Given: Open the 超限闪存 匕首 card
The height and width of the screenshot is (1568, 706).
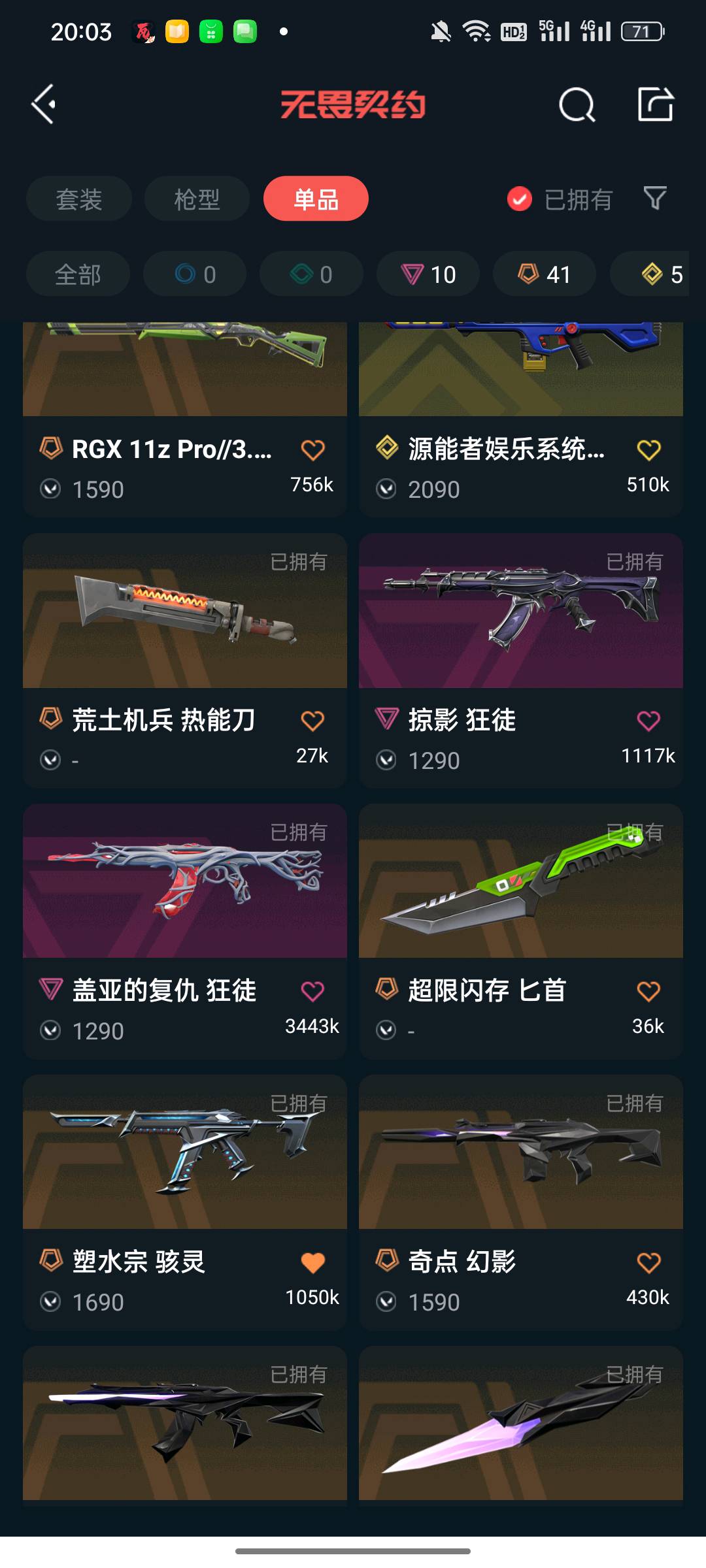Looking at the screenshot, I should [x=521, y=932].
